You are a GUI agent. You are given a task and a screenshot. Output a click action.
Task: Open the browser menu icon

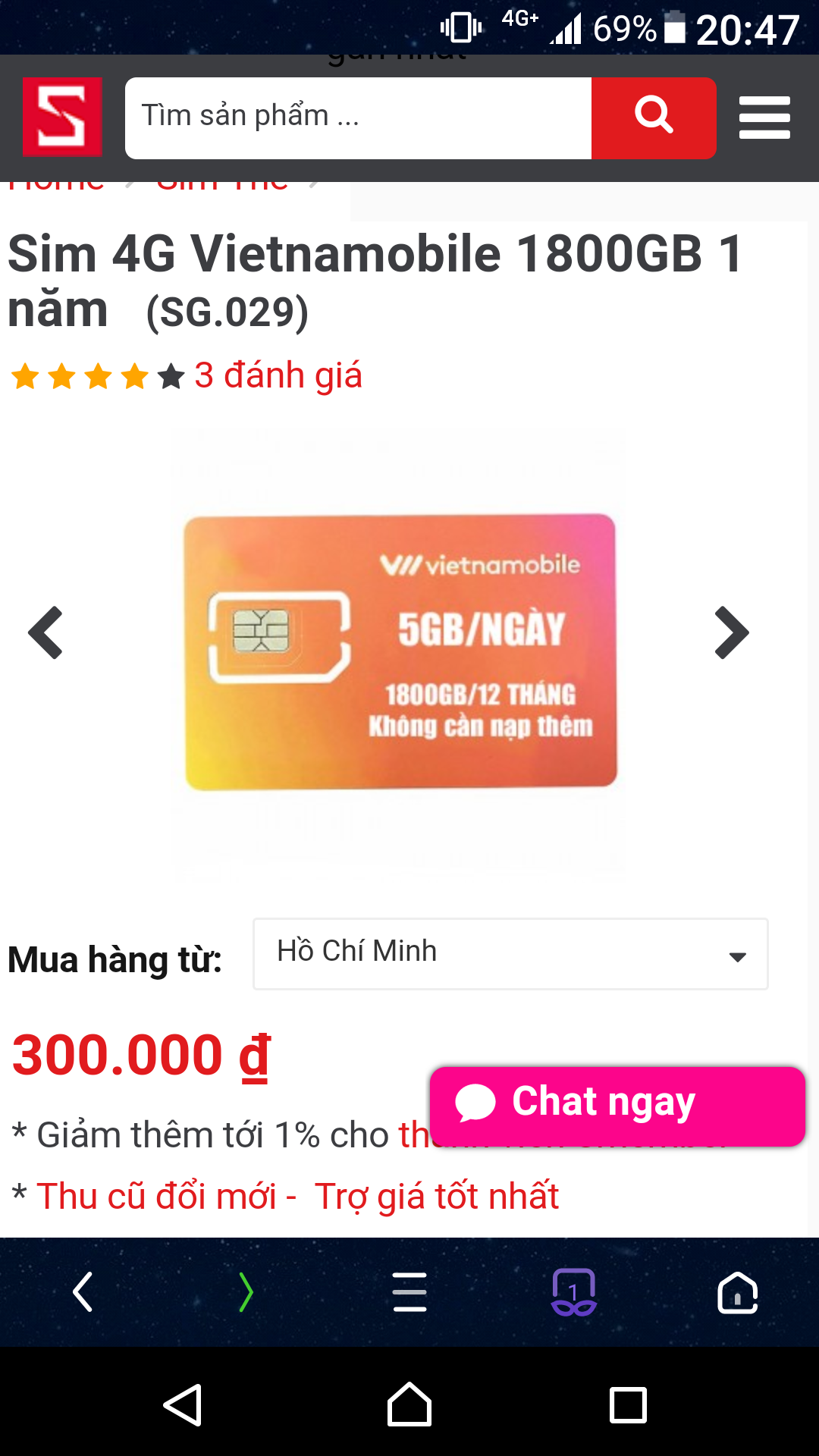click(409, 1292)
